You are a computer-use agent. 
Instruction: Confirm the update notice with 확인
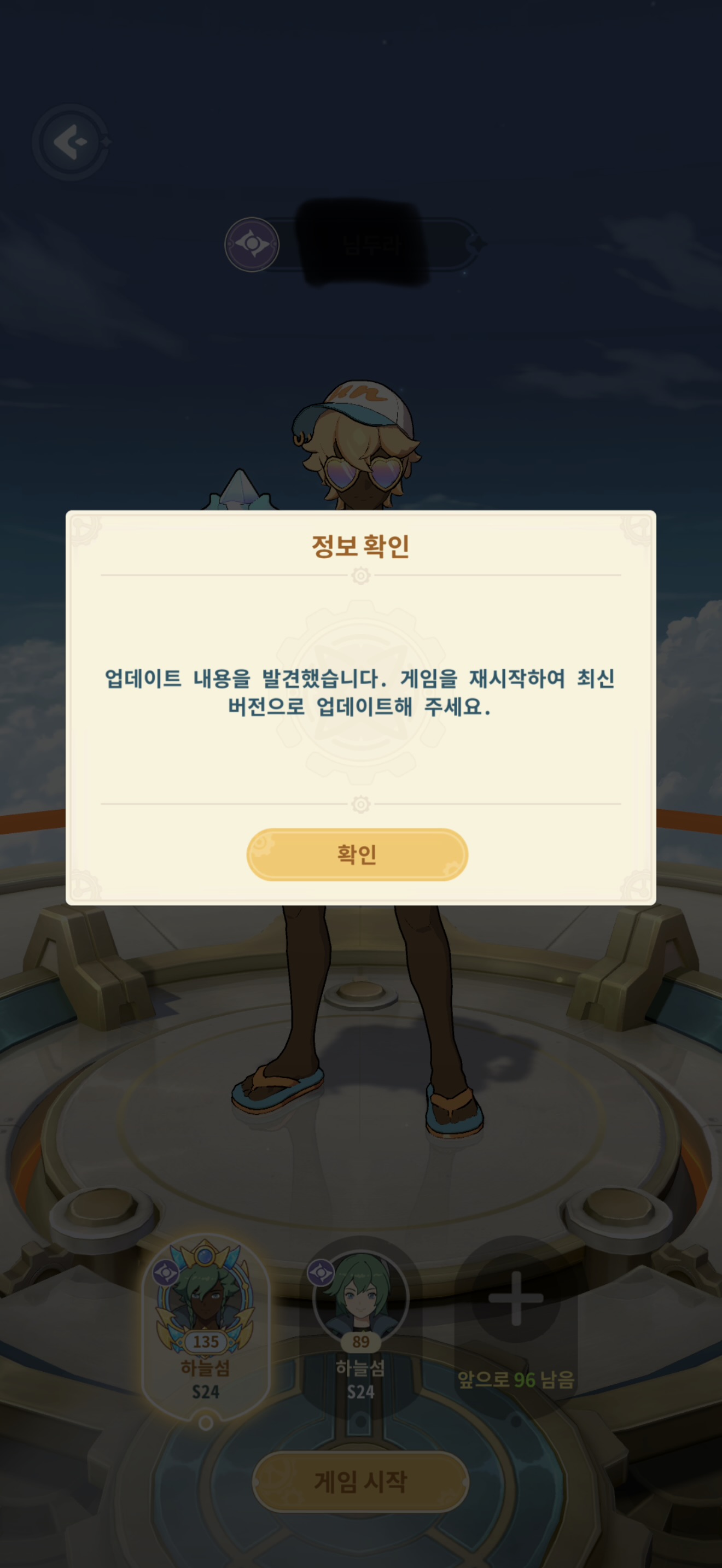(357, 854)
